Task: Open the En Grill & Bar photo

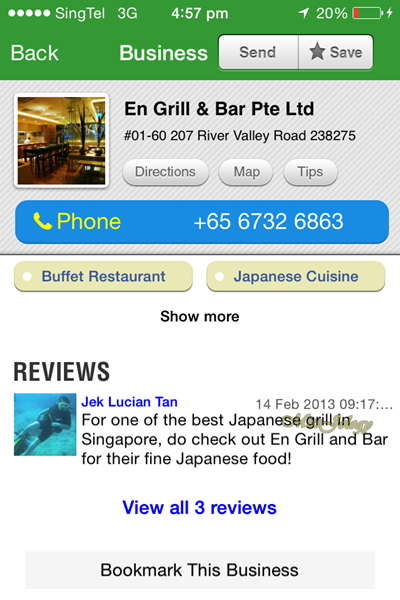Action: point(62,141)
